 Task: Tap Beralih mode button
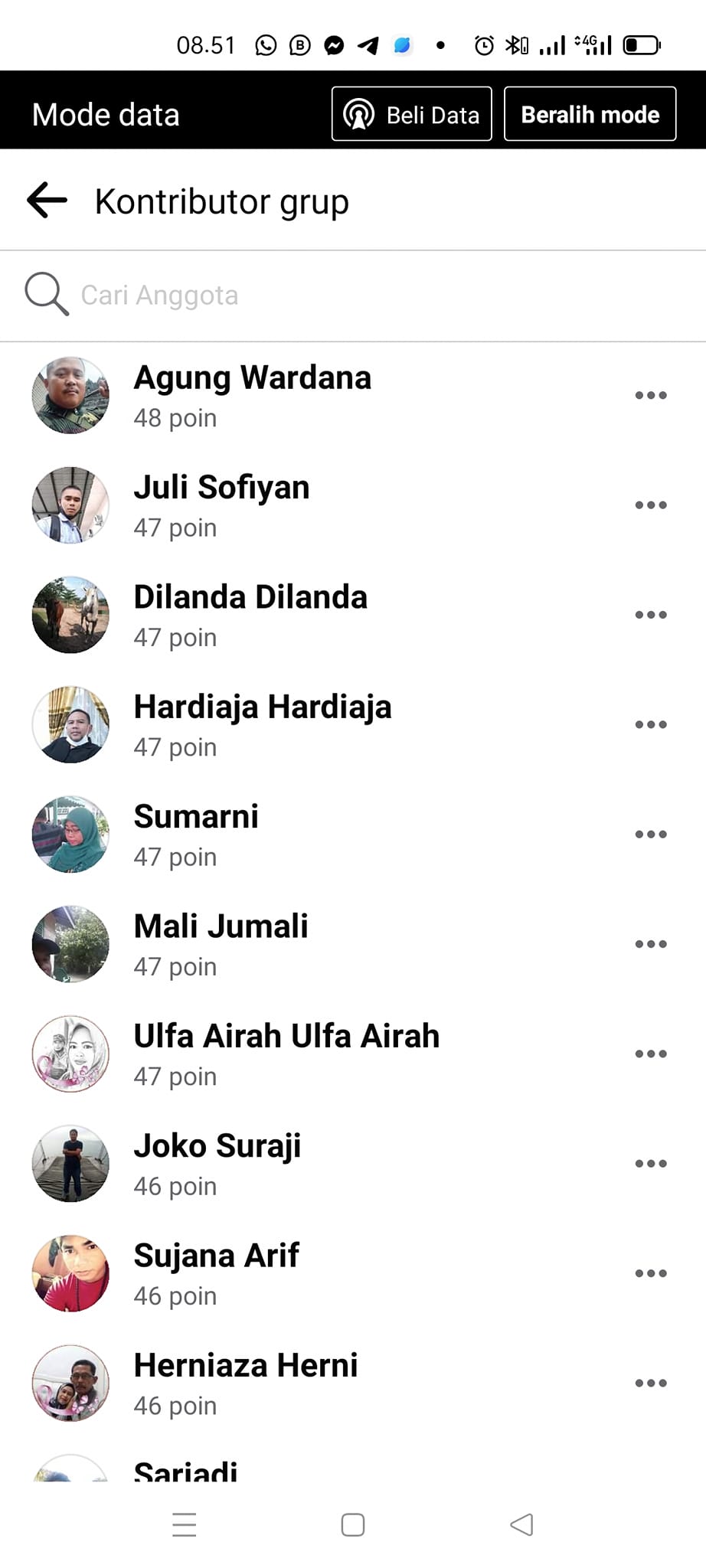(590, 114)
